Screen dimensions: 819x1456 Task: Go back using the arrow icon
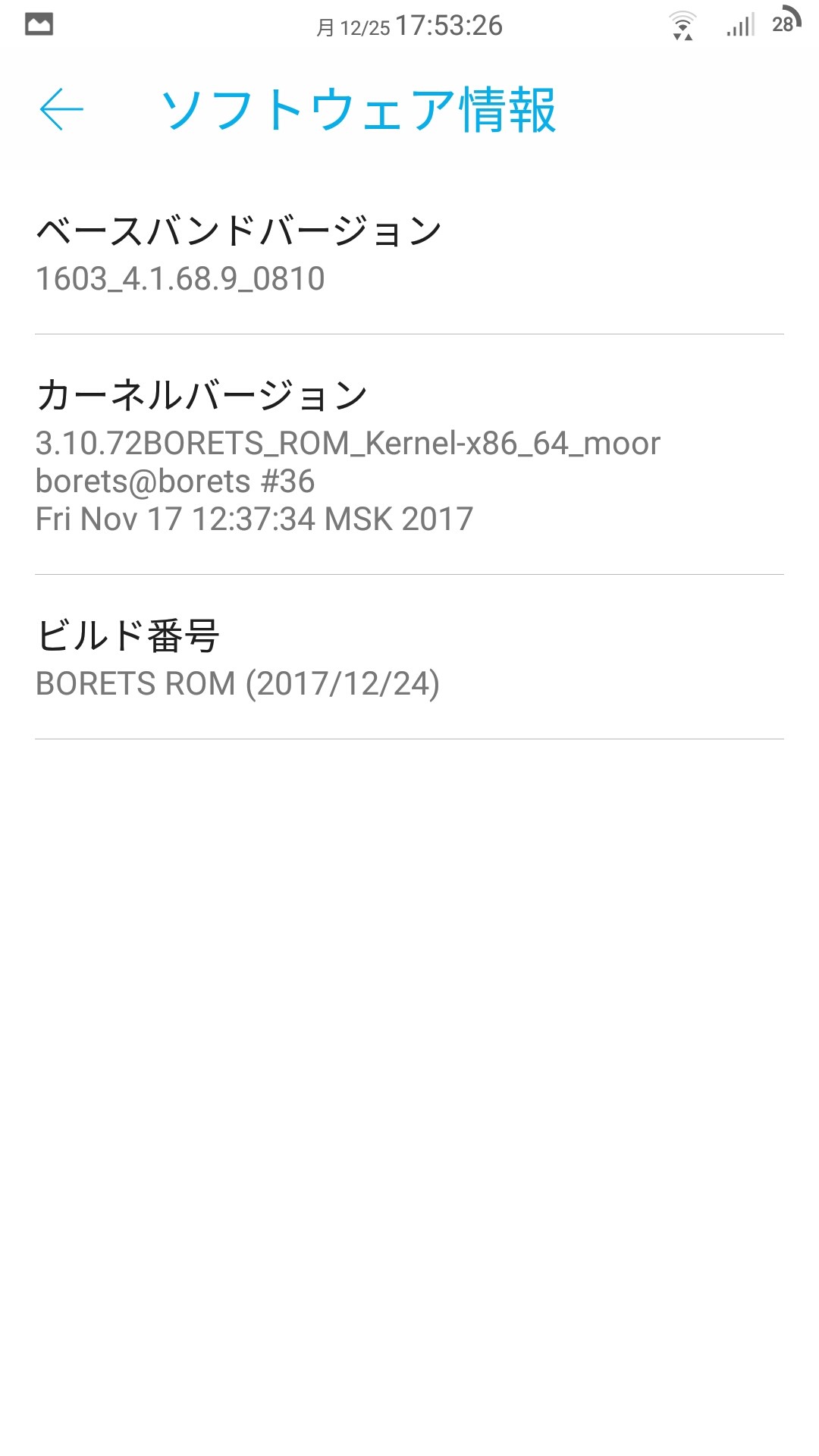(61, 109)
